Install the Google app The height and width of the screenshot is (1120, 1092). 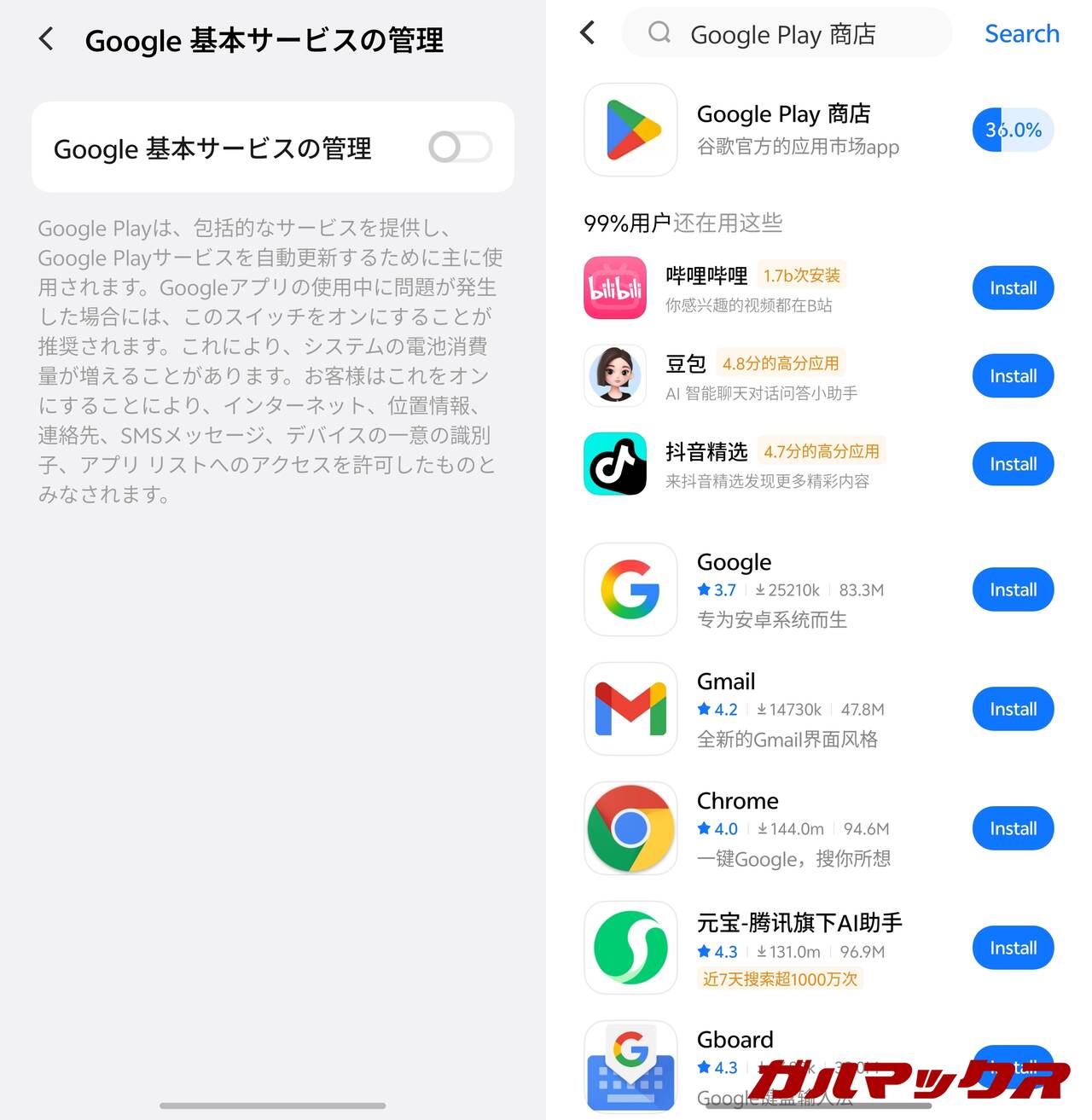(x=1013, y=589)
